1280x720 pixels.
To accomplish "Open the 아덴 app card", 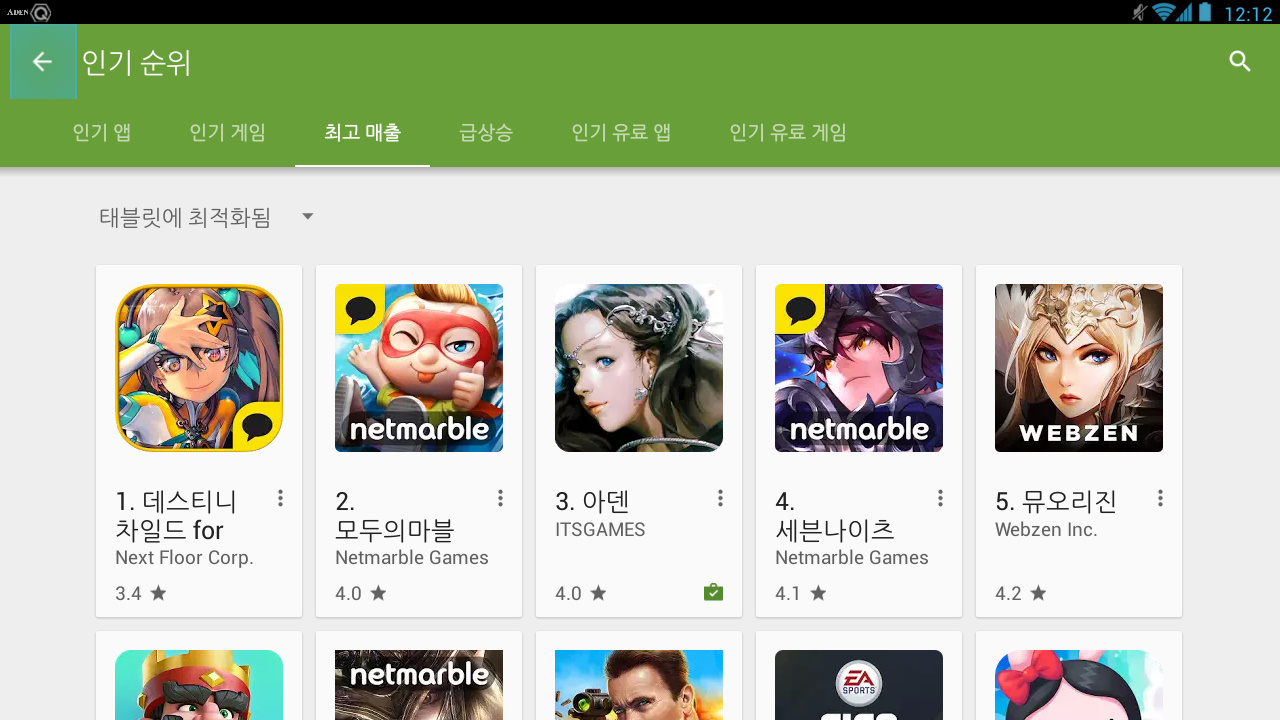I will [639, 368].
